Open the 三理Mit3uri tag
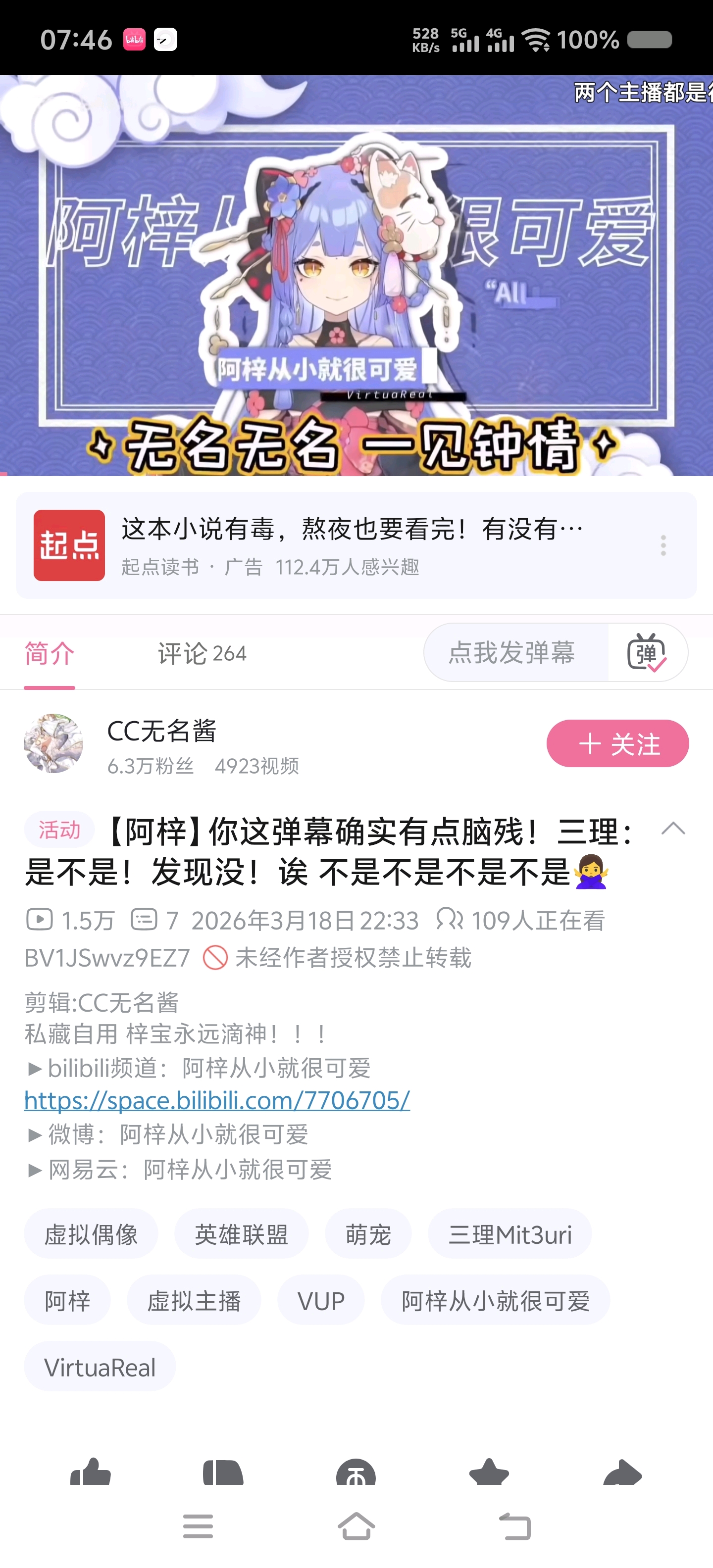 click(509, 1234)
